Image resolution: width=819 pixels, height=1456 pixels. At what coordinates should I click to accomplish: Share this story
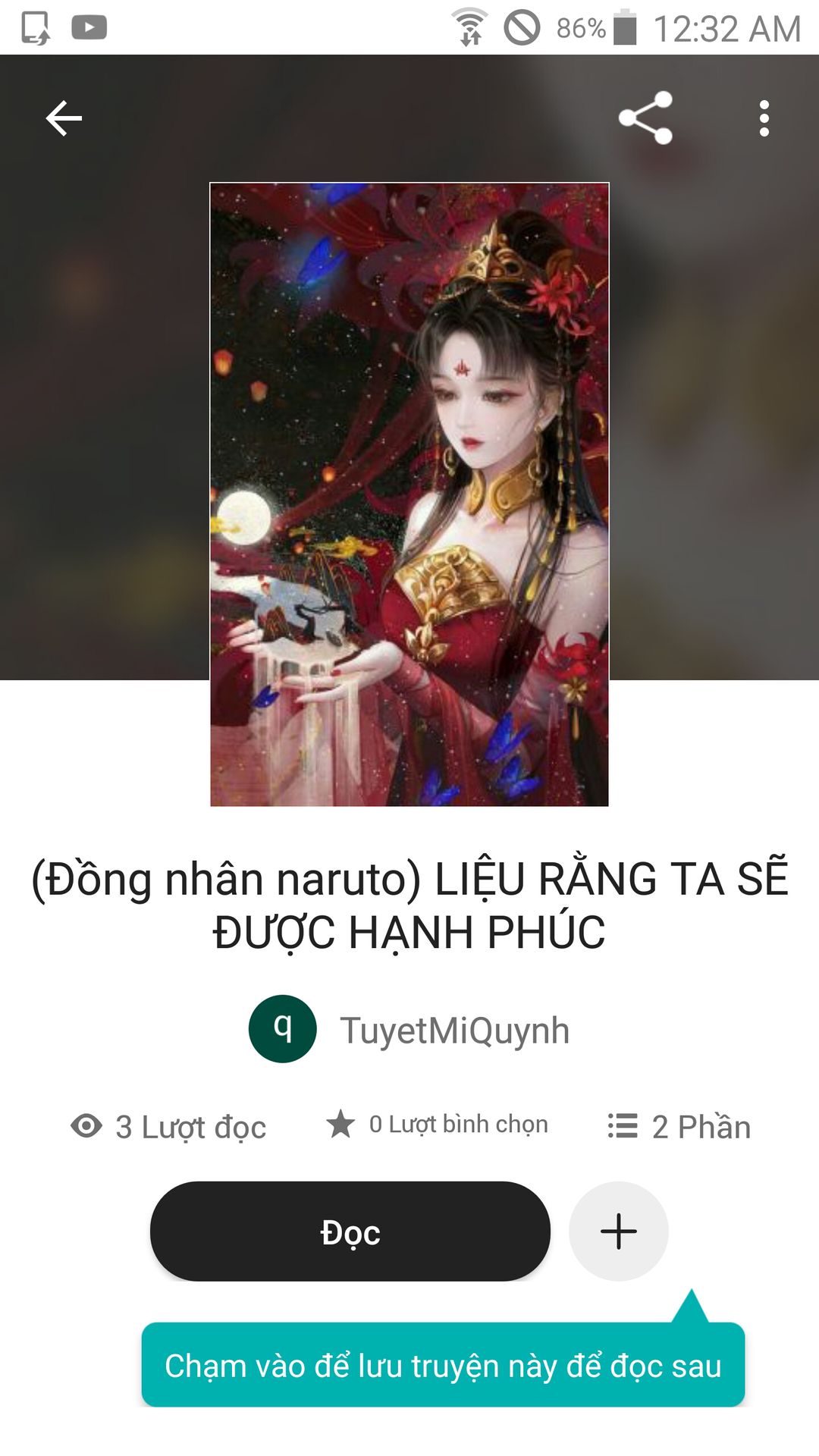[645, 118]
